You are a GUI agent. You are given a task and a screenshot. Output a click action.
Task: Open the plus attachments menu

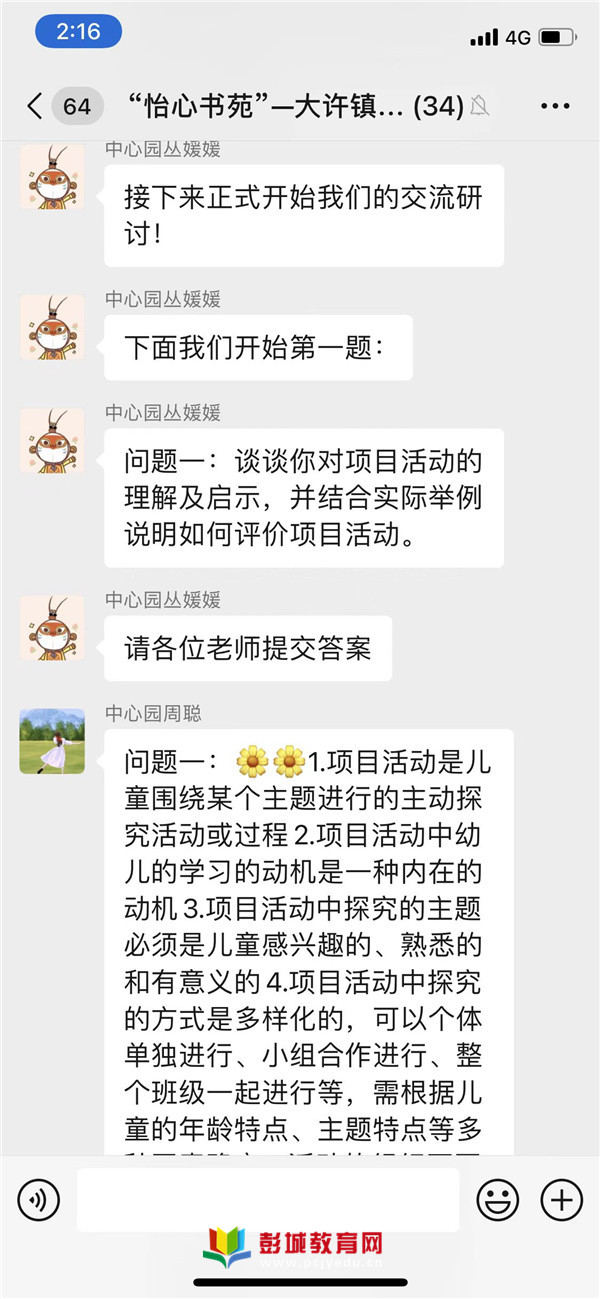pos(561,1198)
